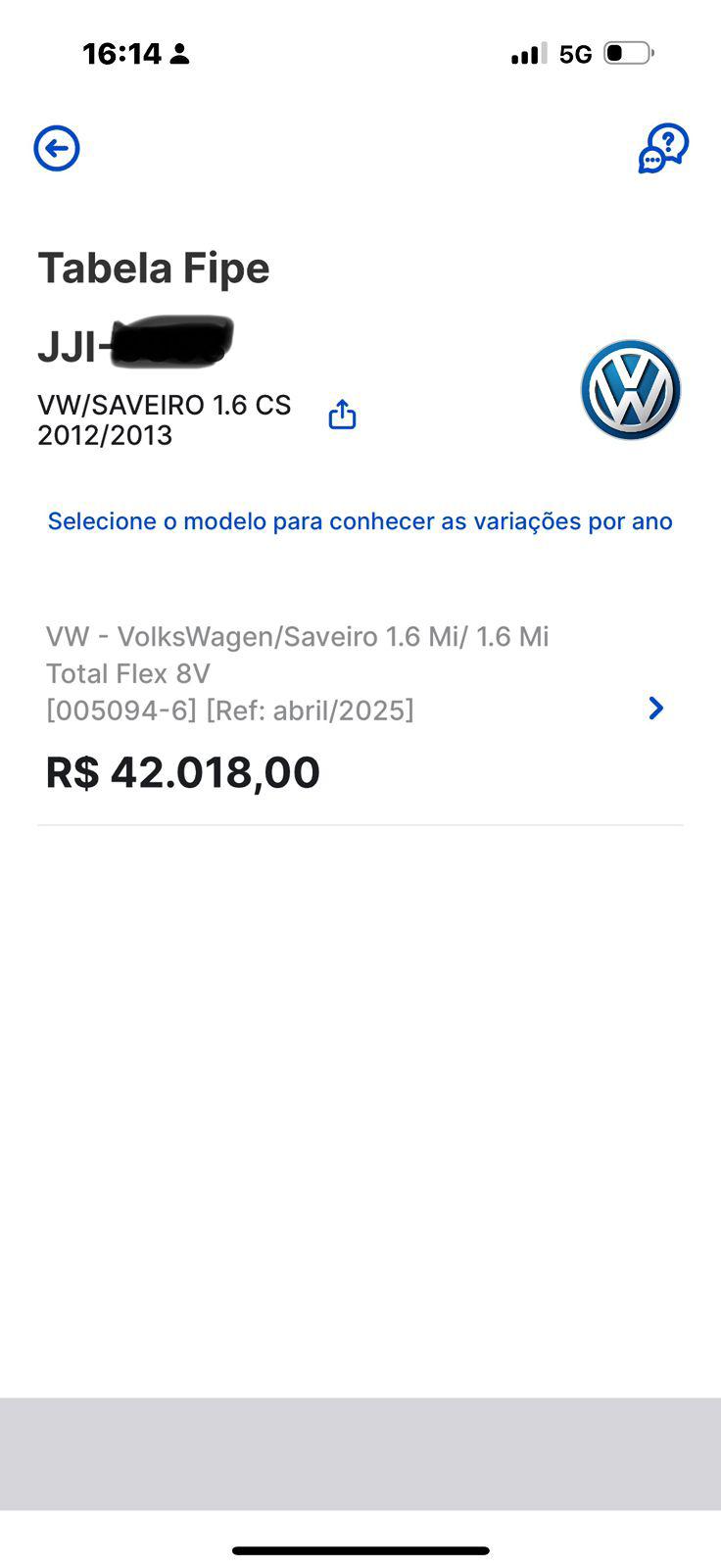Screen dimensions: 721x1568
Task: Tap the user profile icon in status bar
Action: click(178, 54)
